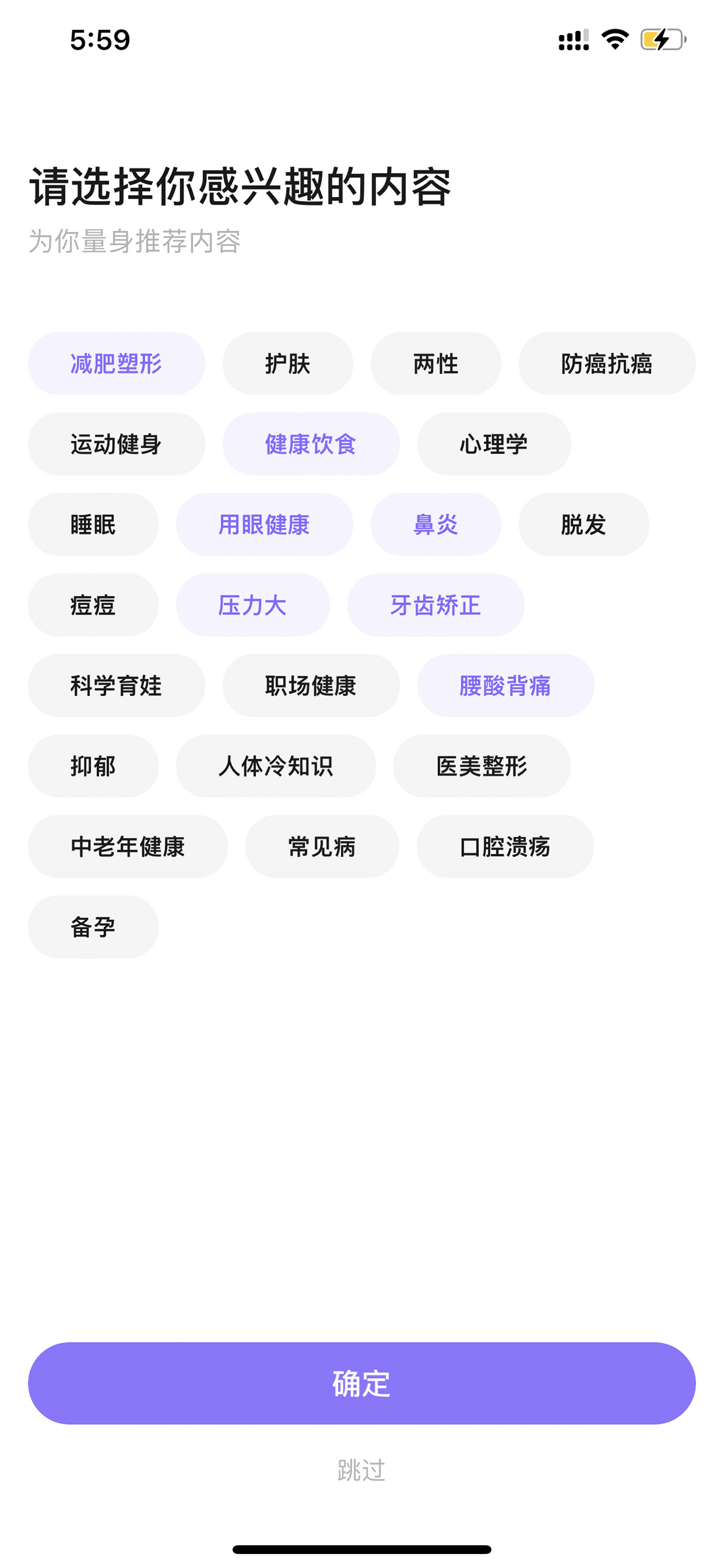
Task: Skip interest selection via 跳过
Action: coord(362,1470)
